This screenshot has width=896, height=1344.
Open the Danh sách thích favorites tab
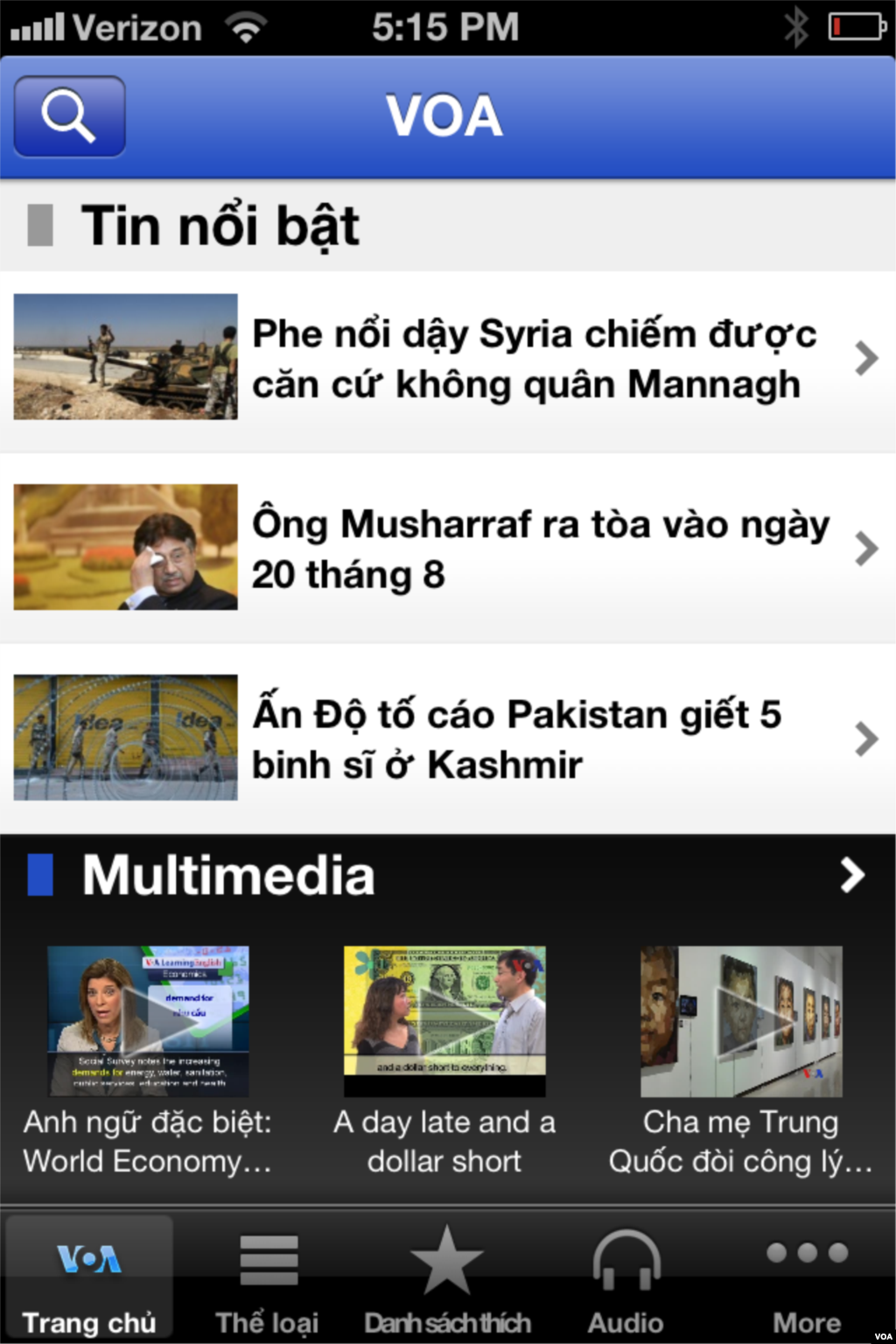click(x=447, y=1279)
